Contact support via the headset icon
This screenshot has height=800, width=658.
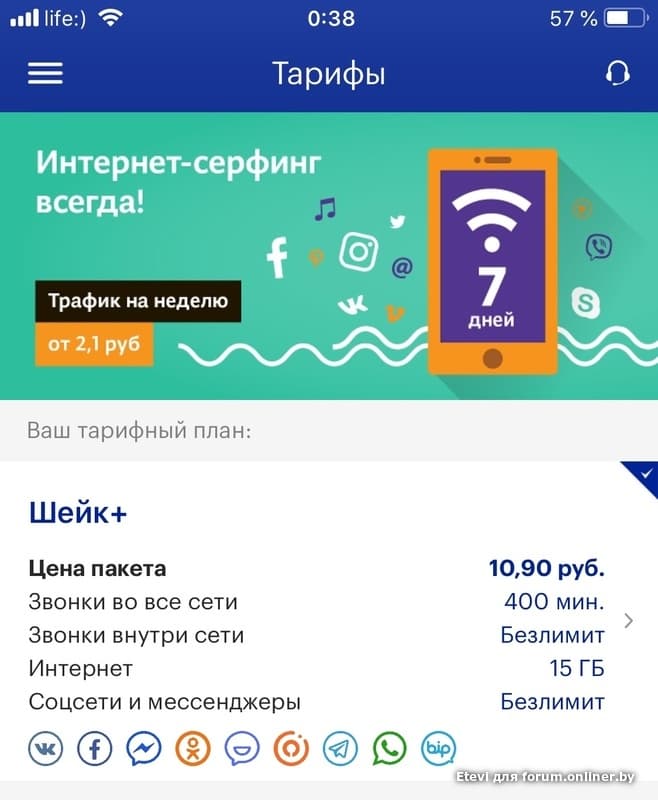tap(617, 74)
